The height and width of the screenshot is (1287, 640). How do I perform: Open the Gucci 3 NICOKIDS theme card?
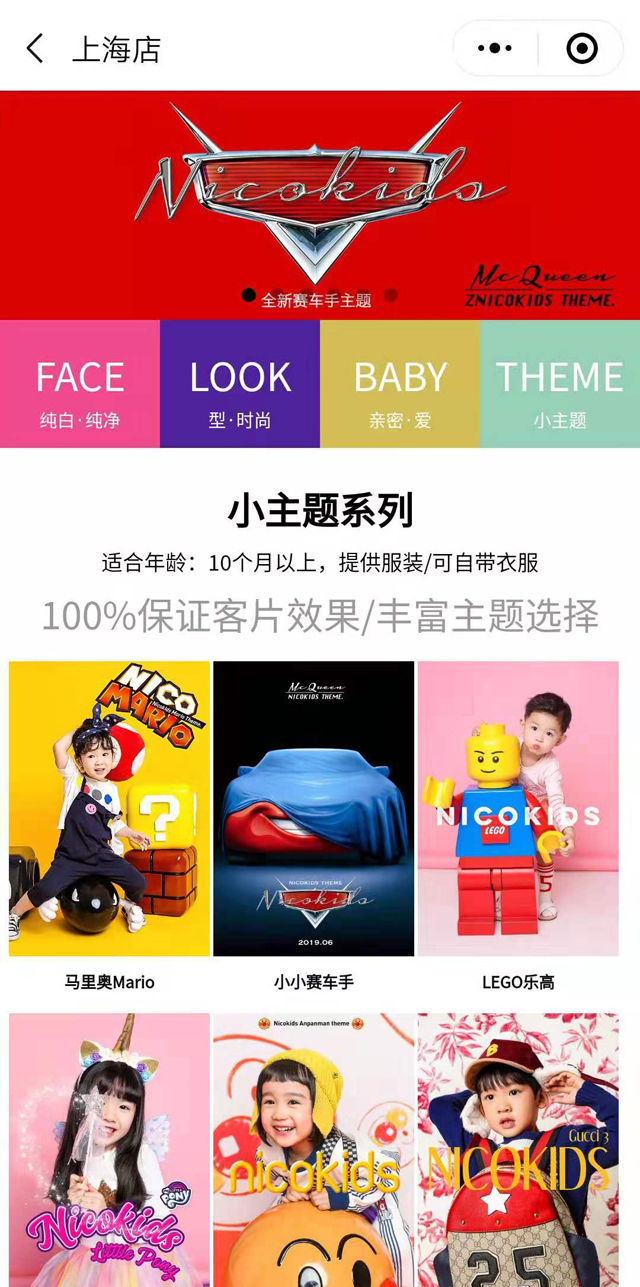(518, 1150)
